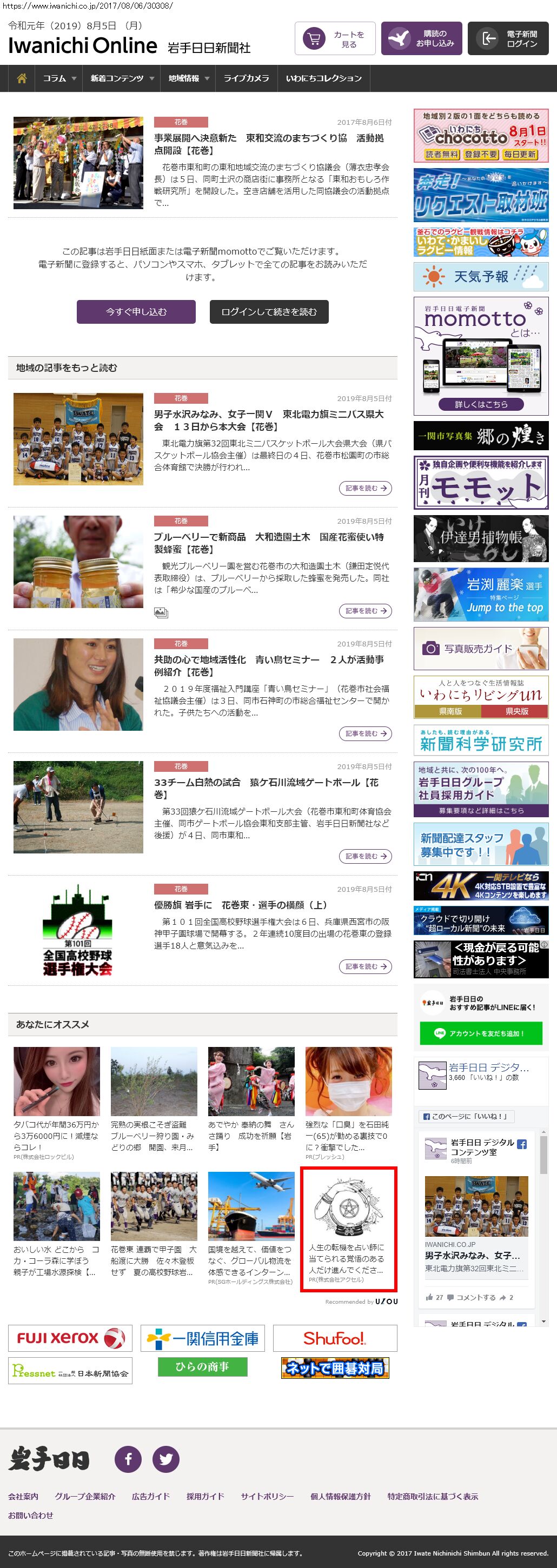Image resolution: width=557 pixels, height=1568 pixels.
Task: Open the home icon in navigation bar
Action: [21, 78]
